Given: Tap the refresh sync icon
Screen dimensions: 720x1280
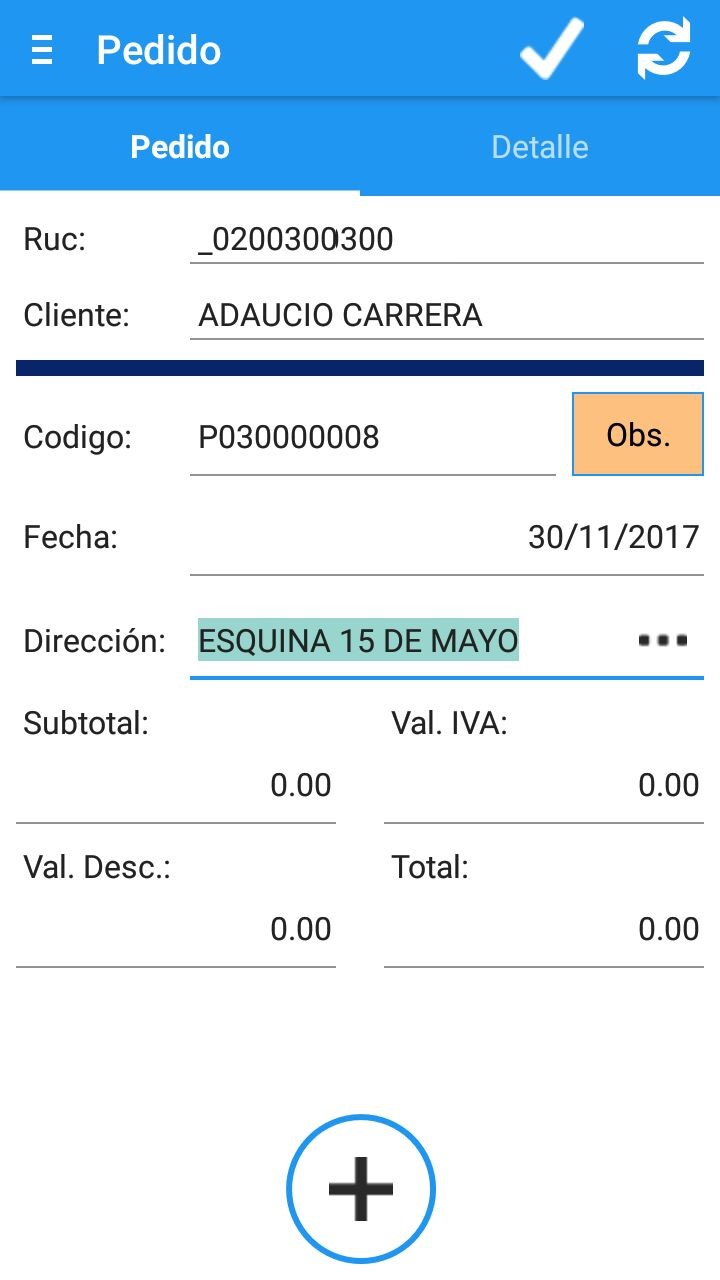Looking at the screenshot, I should tap(664, 48).
